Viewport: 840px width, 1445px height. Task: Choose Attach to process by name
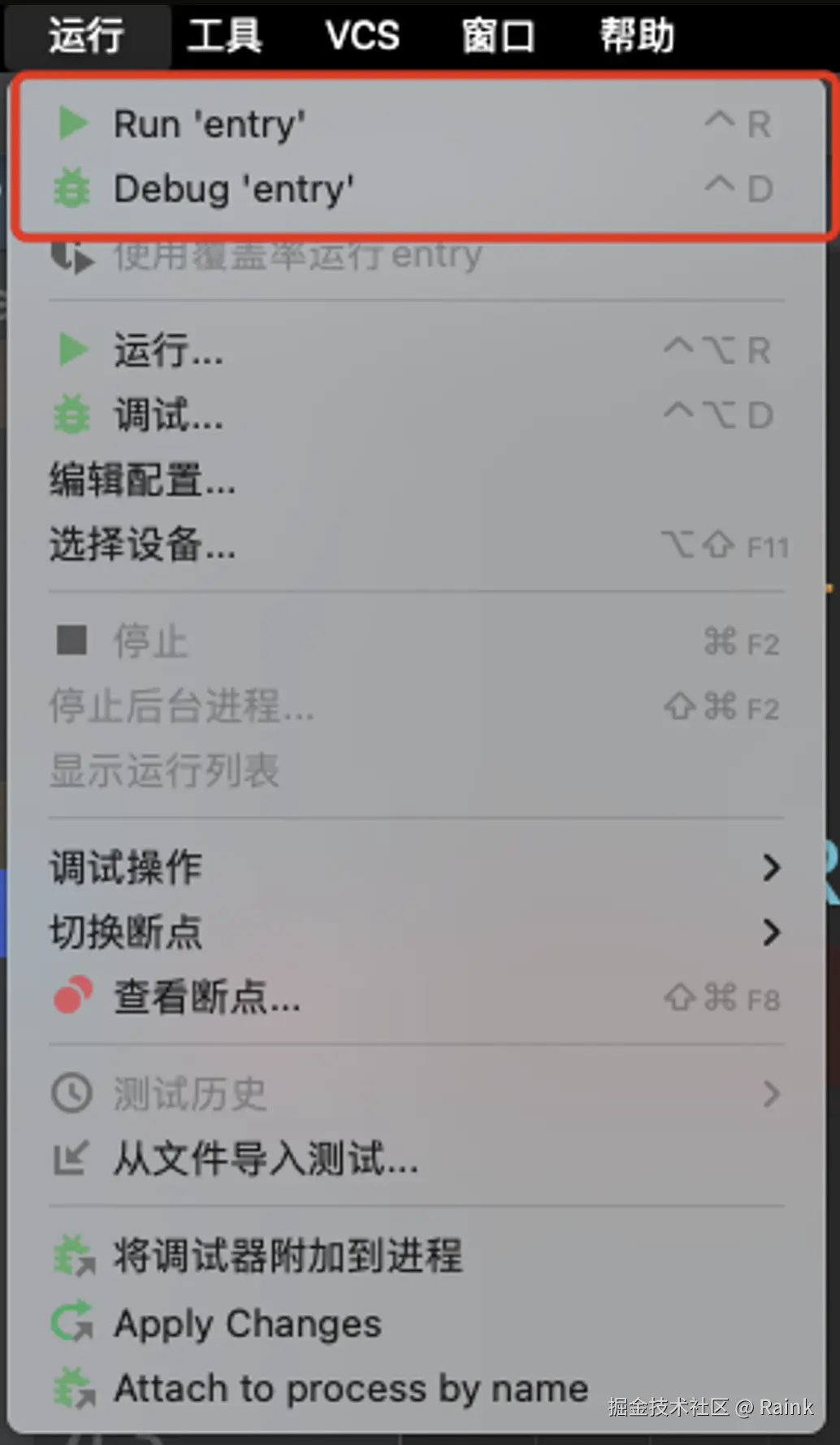[351, 1388]
